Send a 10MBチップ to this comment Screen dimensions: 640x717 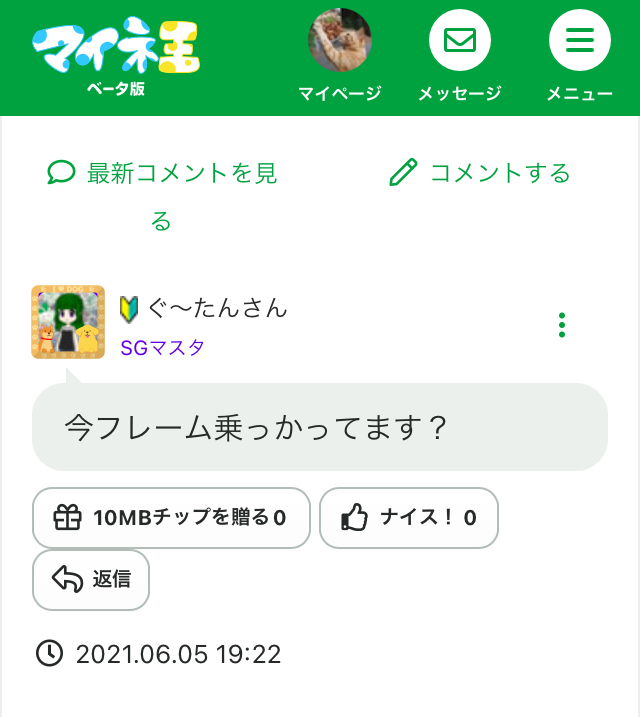pyautogui.click(x=171, y=517)
